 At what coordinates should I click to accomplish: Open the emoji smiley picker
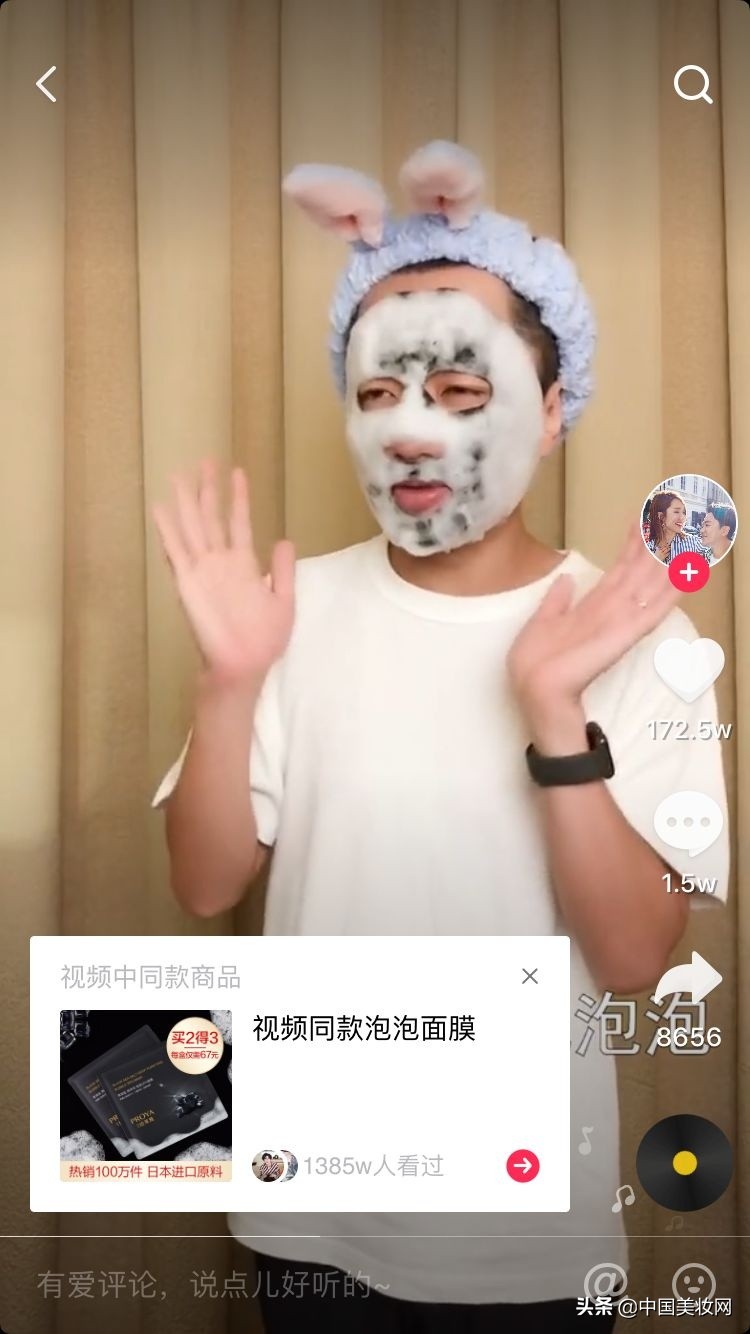point(693,1283)
